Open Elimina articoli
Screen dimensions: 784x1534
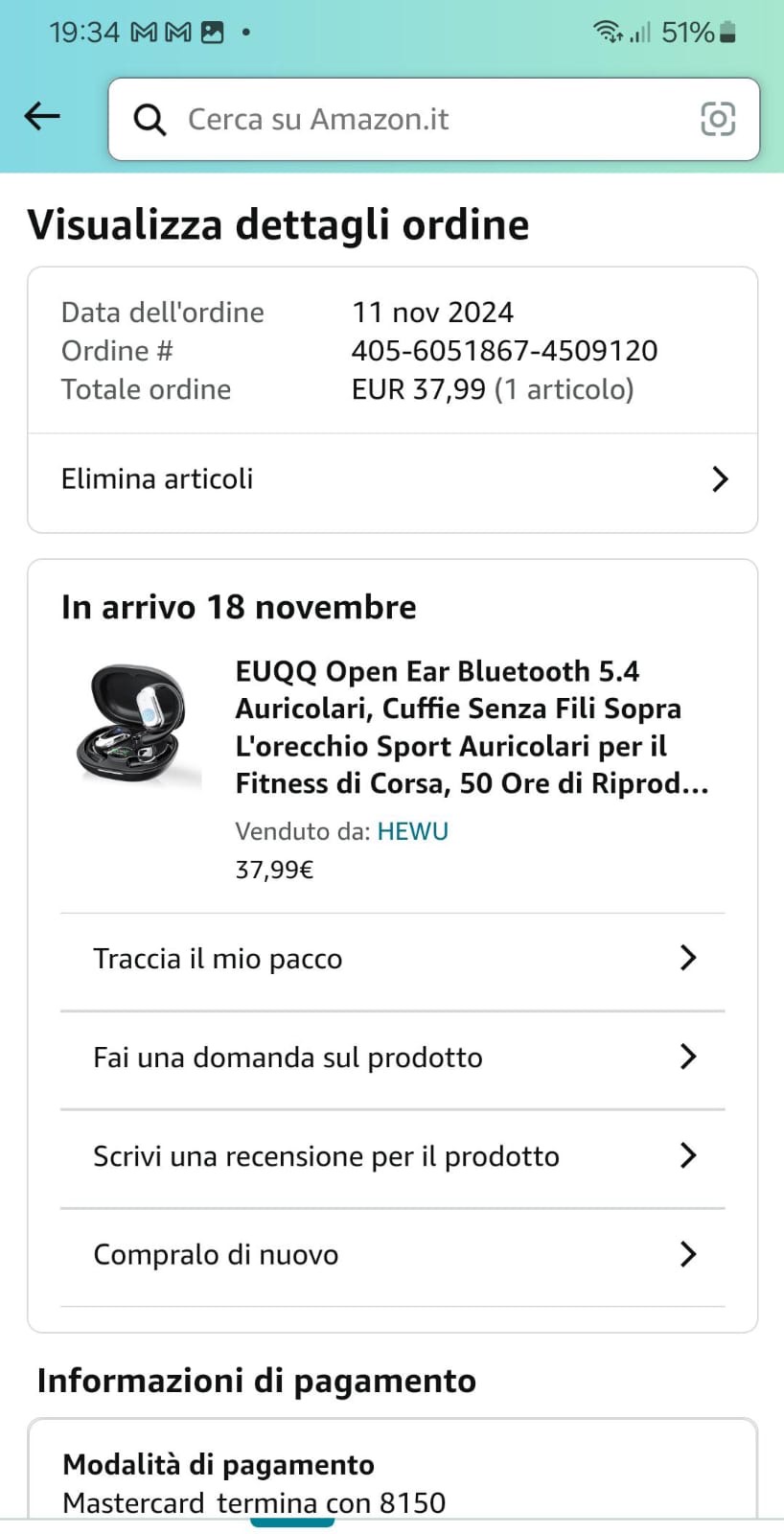392,479
